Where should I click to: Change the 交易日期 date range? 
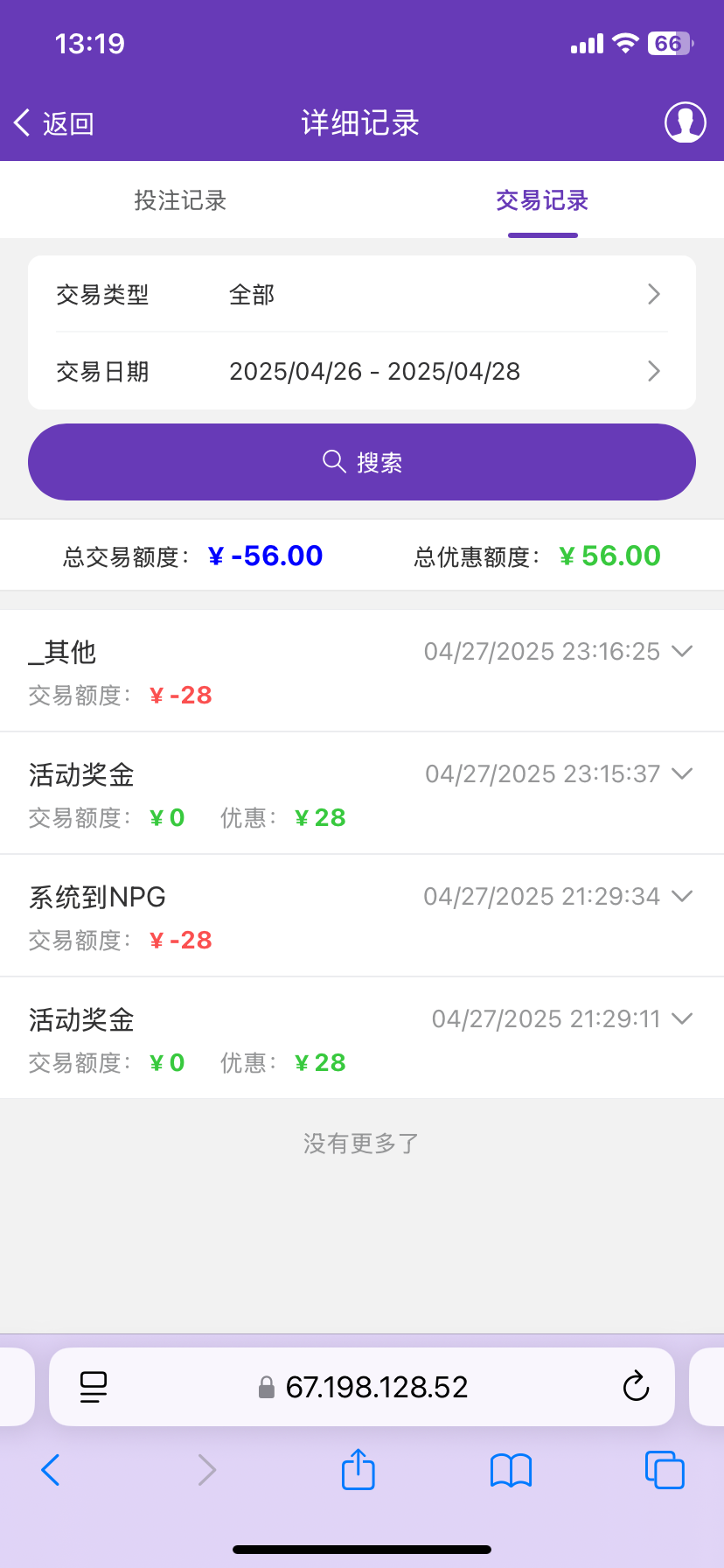[362, 372]
